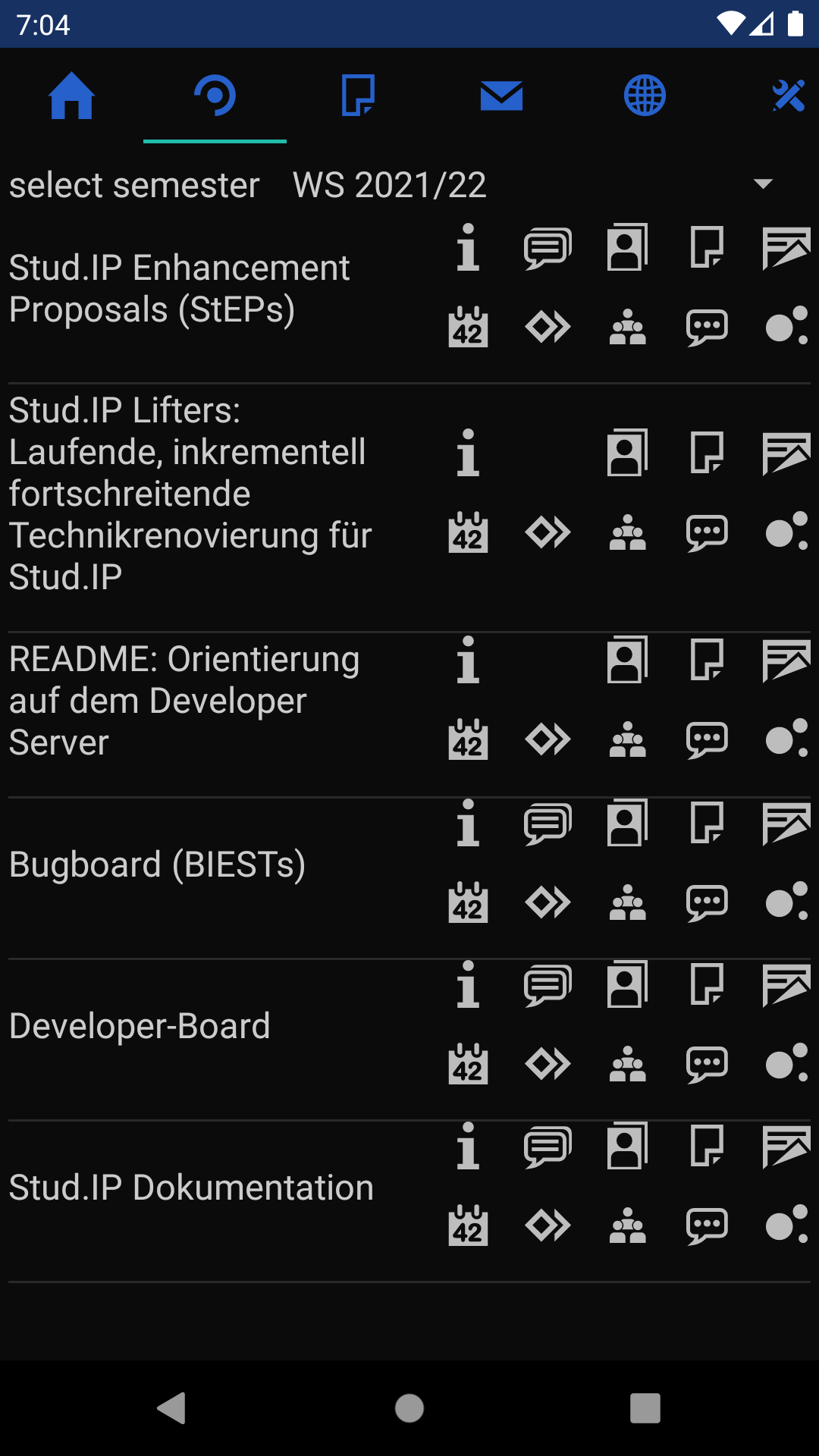
Task: Open info for Stud.IP Lifters course
Action: coord(468,453)
